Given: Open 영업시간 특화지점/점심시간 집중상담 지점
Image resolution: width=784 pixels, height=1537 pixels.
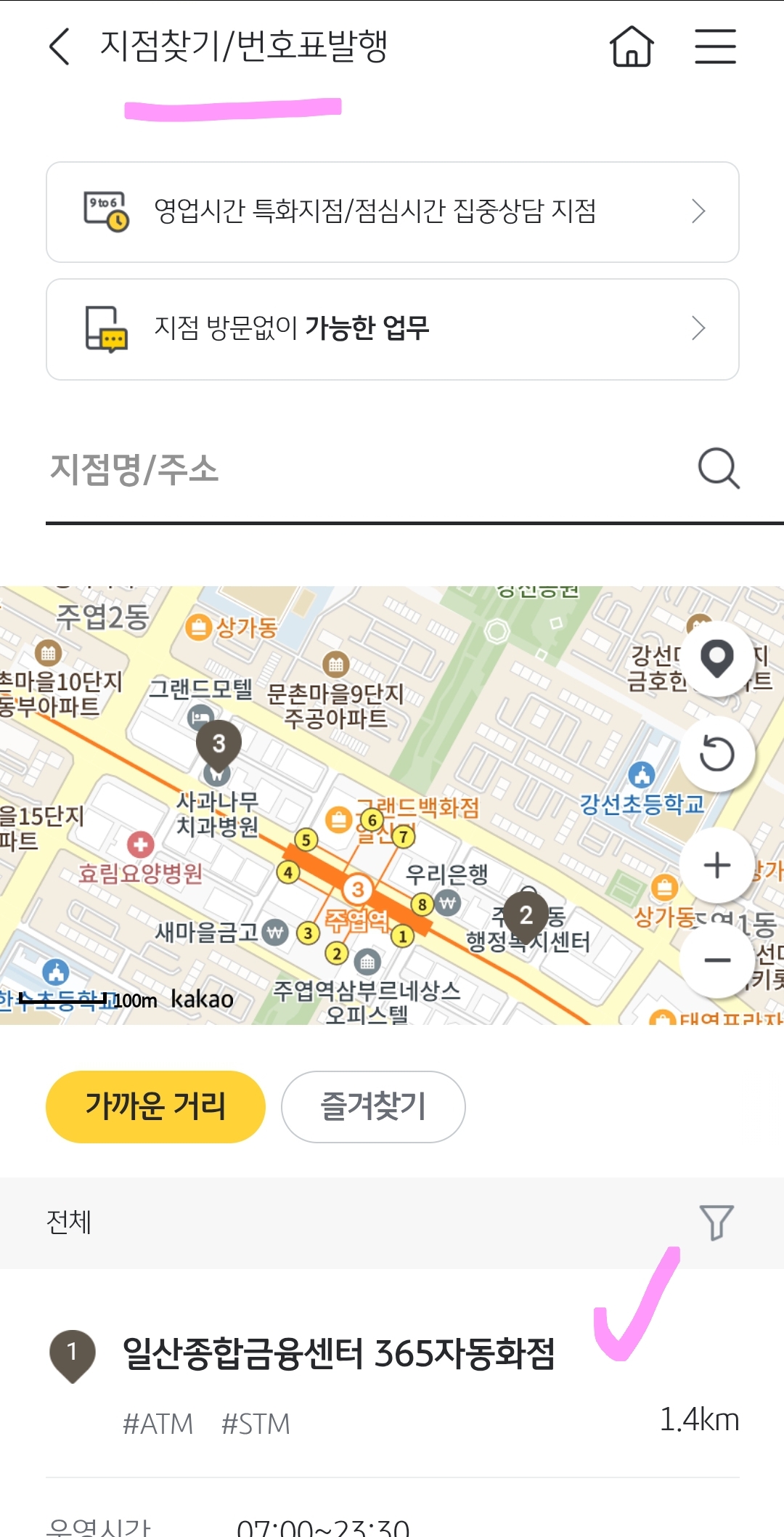Looking at the screenshot, I should (392, 212).
